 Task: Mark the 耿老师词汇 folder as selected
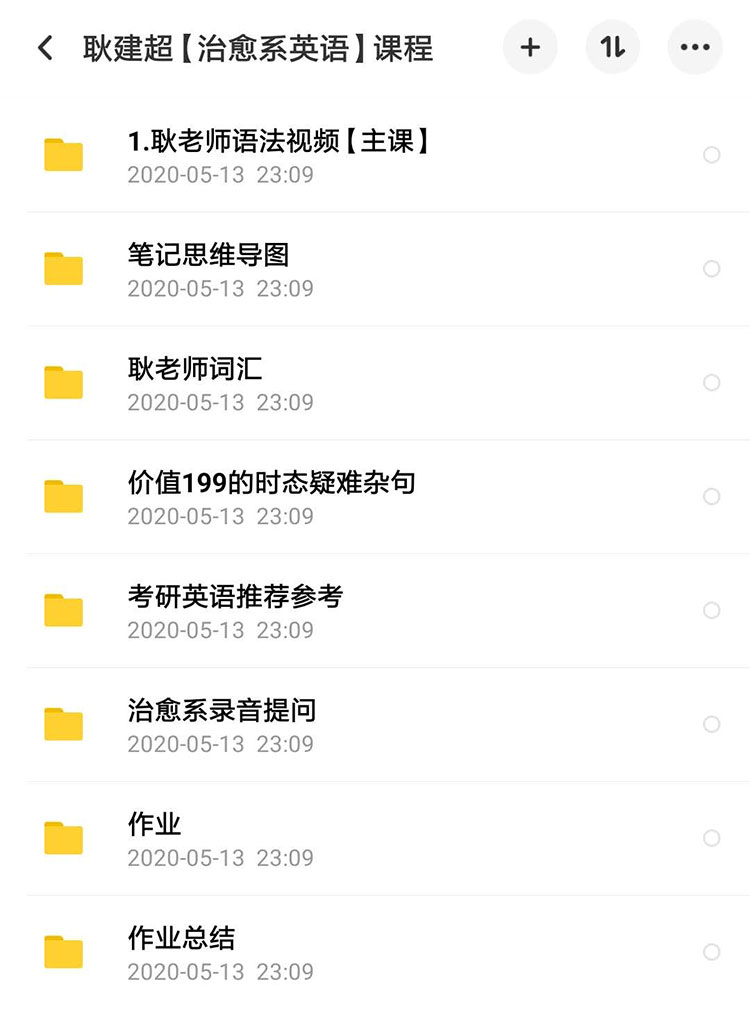tap(712, 383)
